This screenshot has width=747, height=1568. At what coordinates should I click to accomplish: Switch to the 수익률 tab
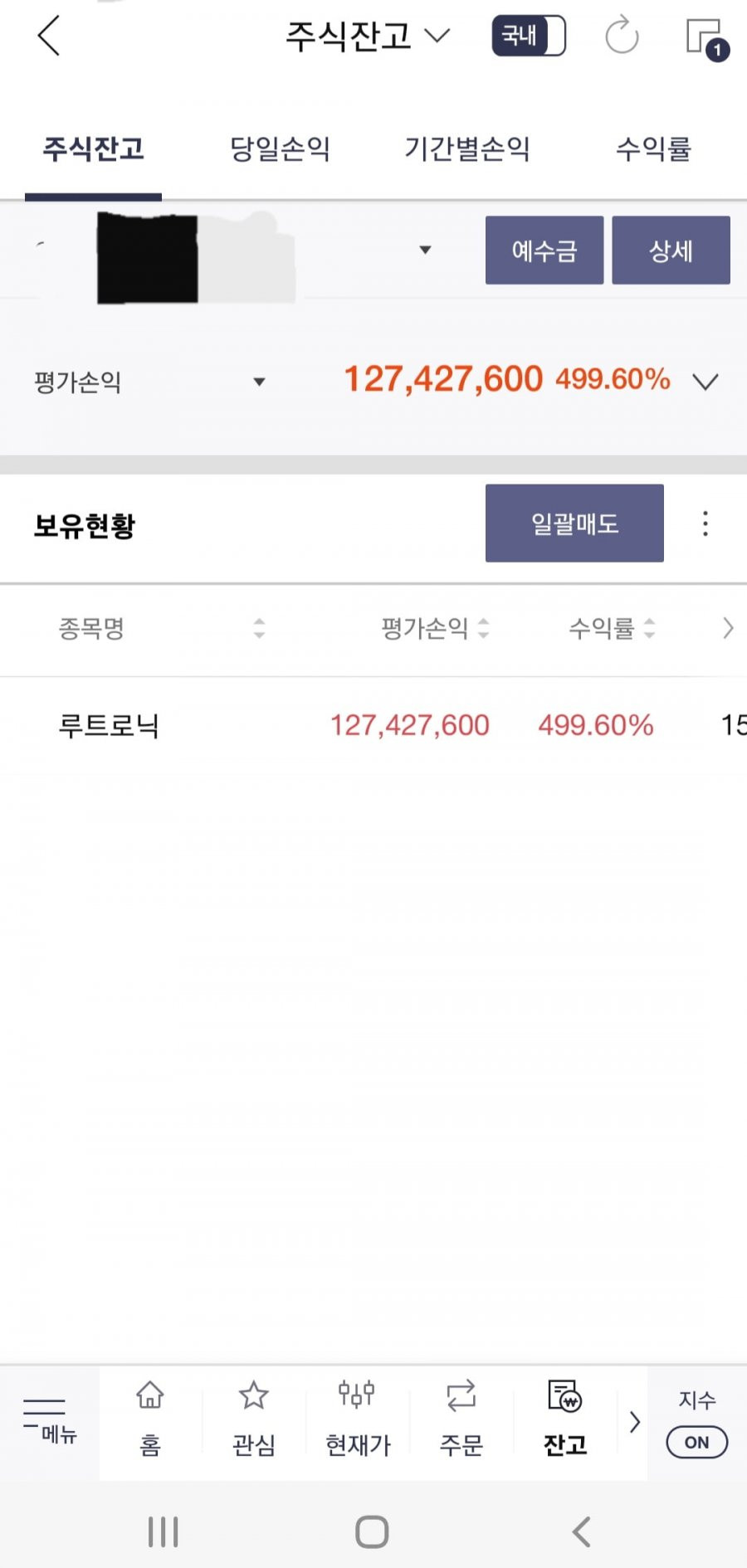(x=653, y=149)
